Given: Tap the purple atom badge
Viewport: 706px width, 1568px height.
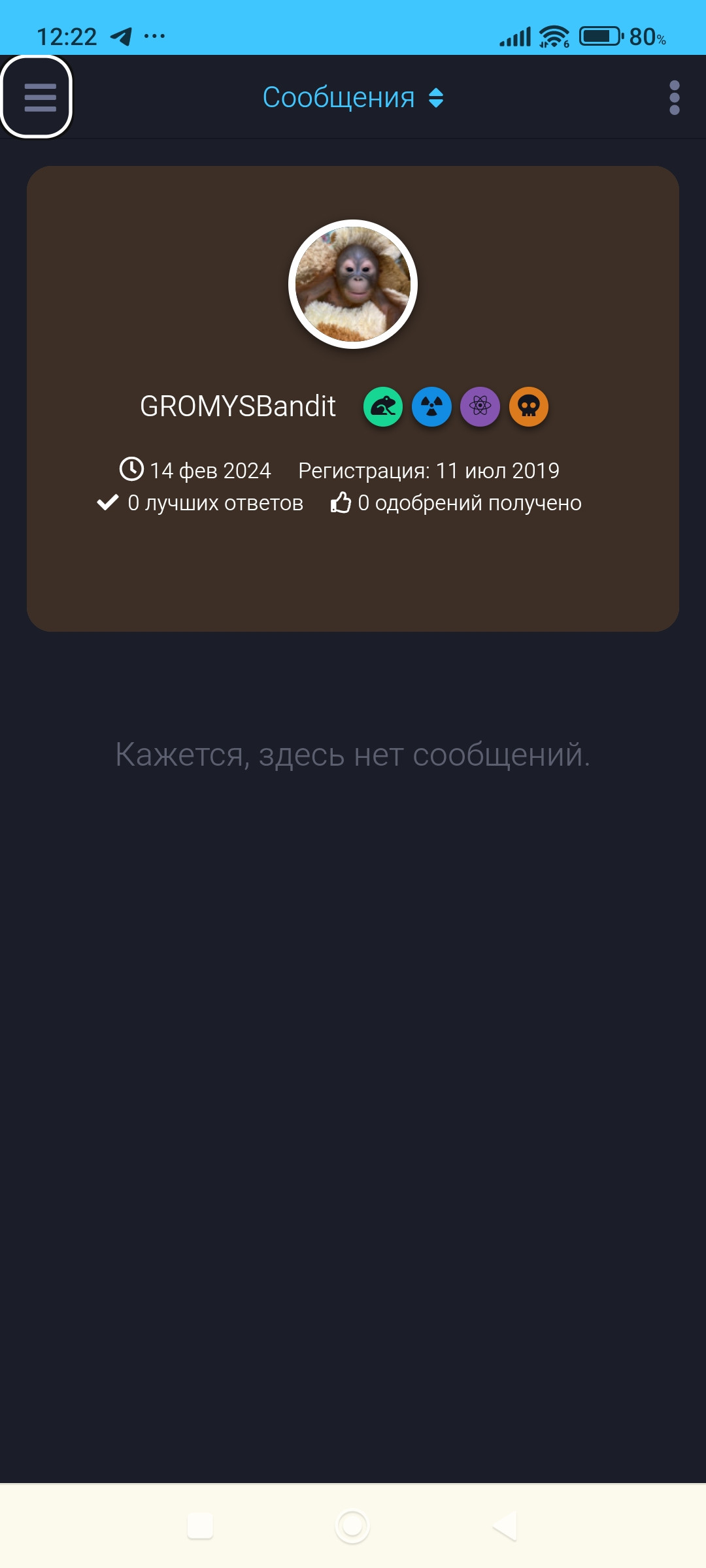Looking at the screenshot, I should pos(480,406).
